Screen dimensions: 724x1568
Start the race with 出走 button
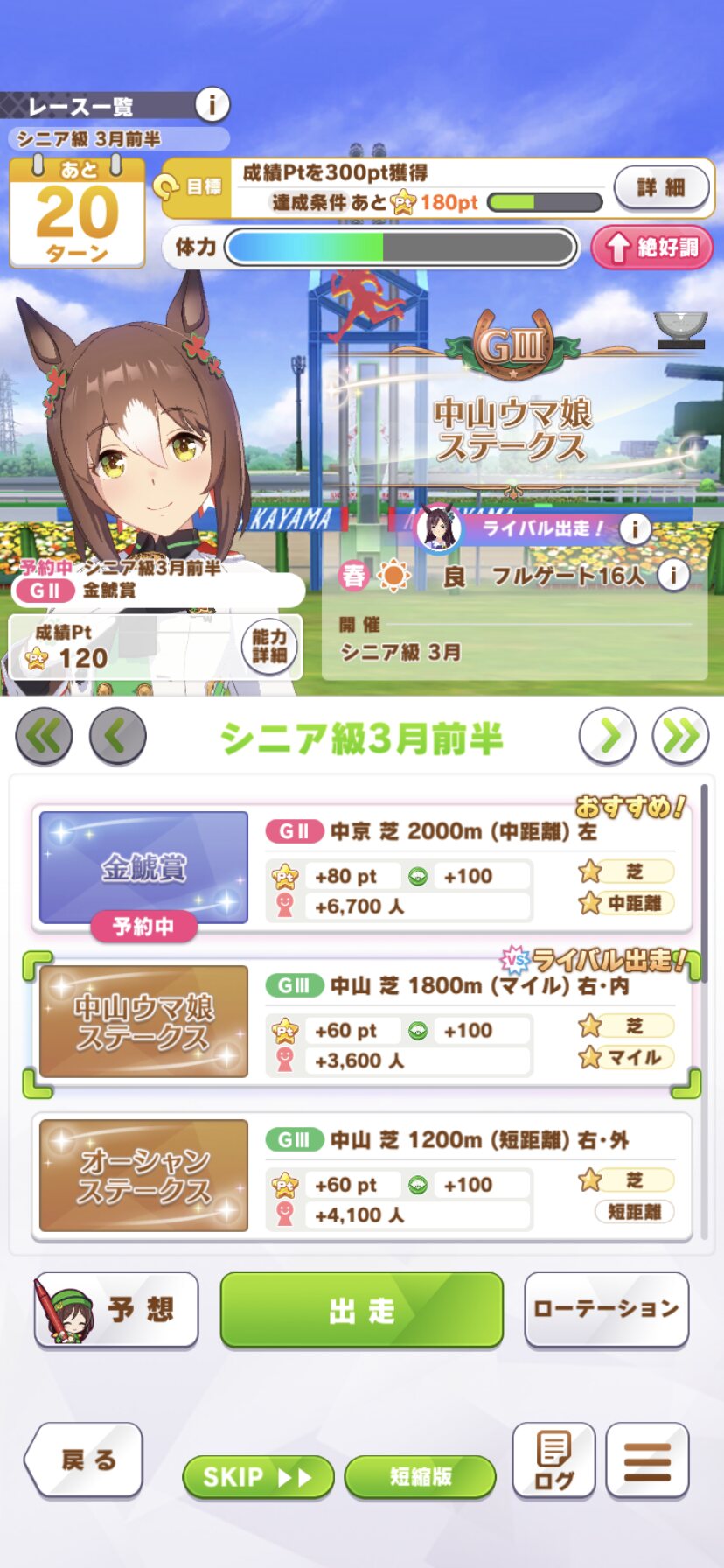(x=361, y=1310)
